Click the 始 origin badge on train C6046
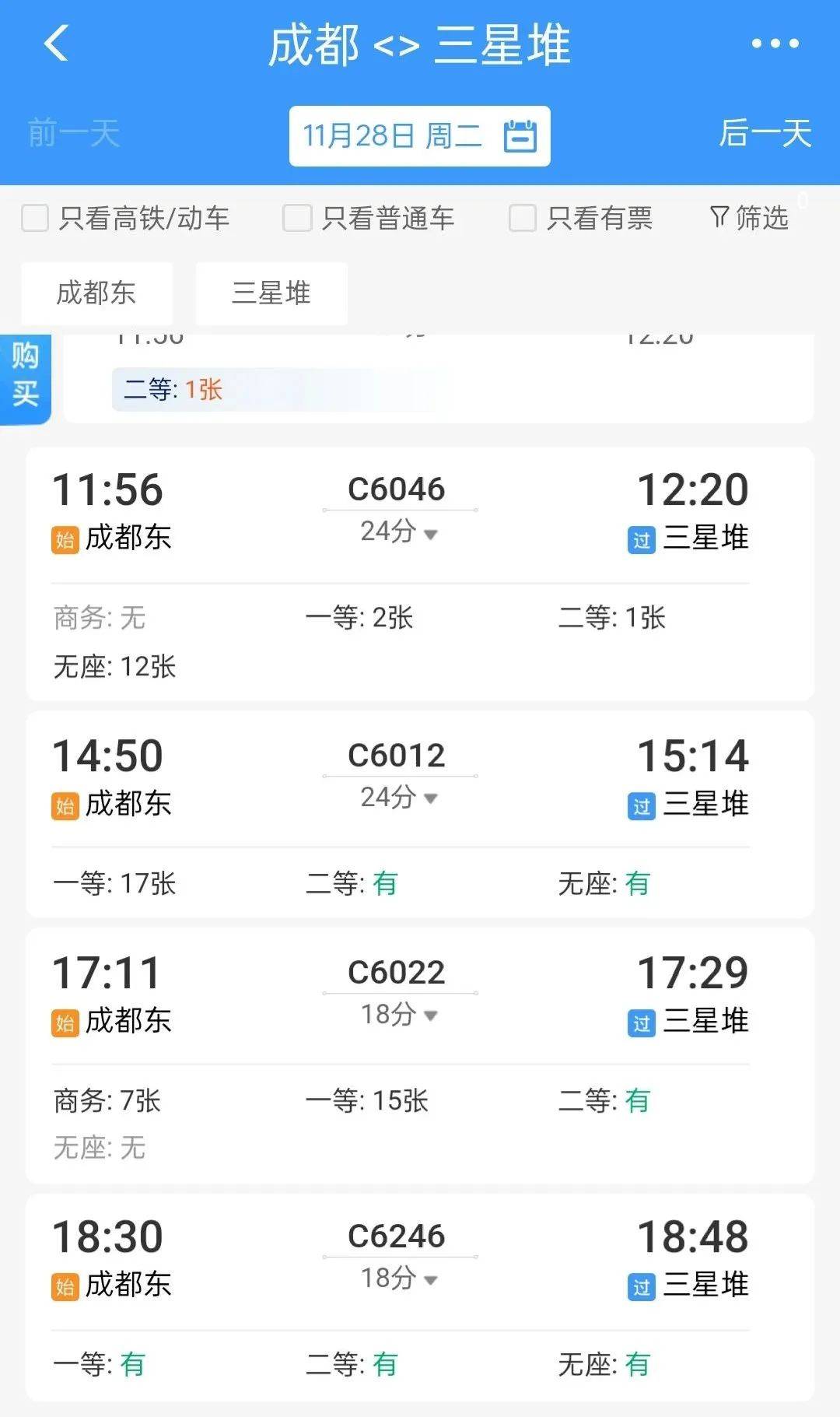This screenshot has height=1417, width=840. pyautogui.click(x=63, y=538)
